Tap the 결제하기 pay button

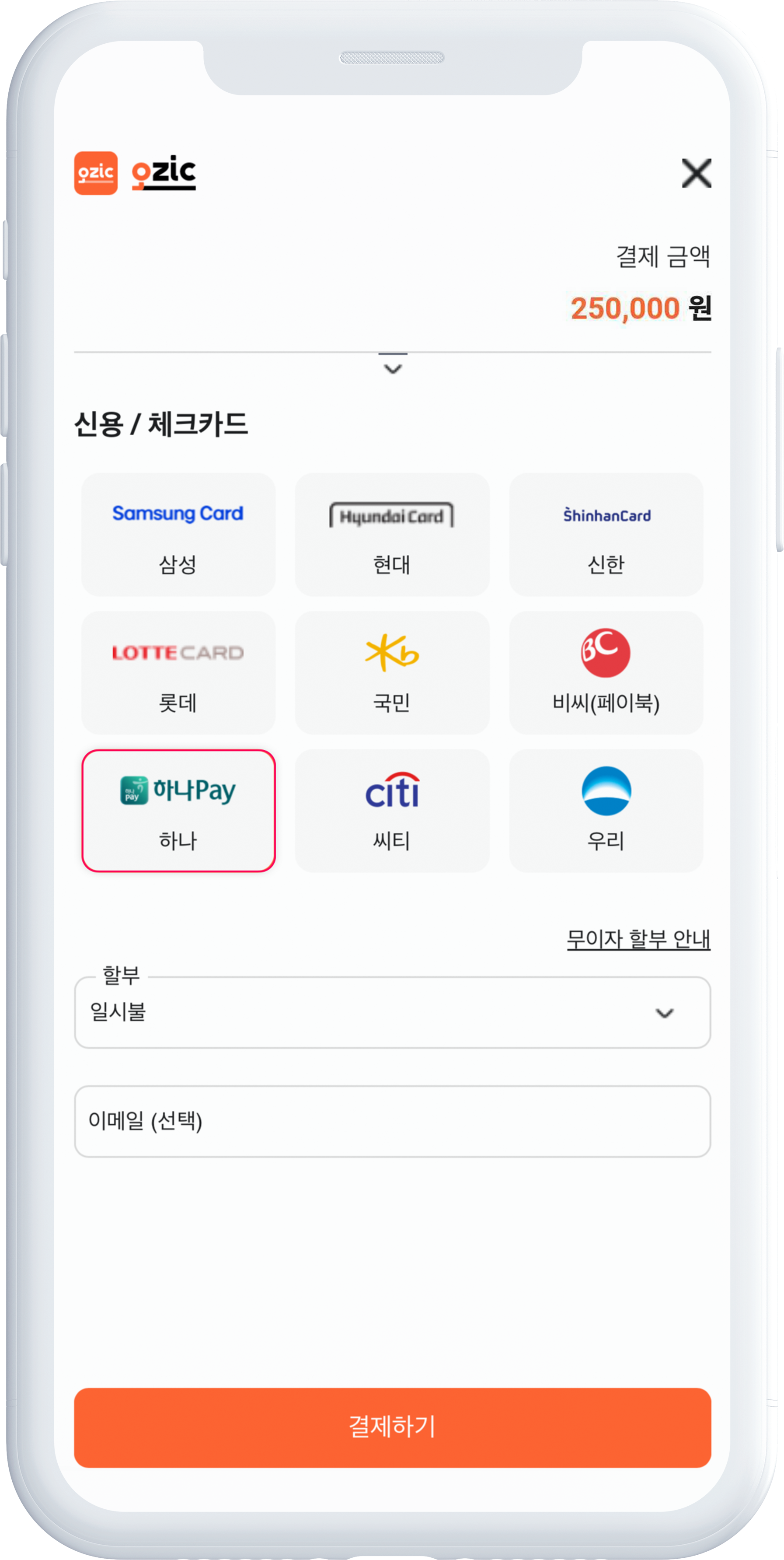[x=392, y=1427]
